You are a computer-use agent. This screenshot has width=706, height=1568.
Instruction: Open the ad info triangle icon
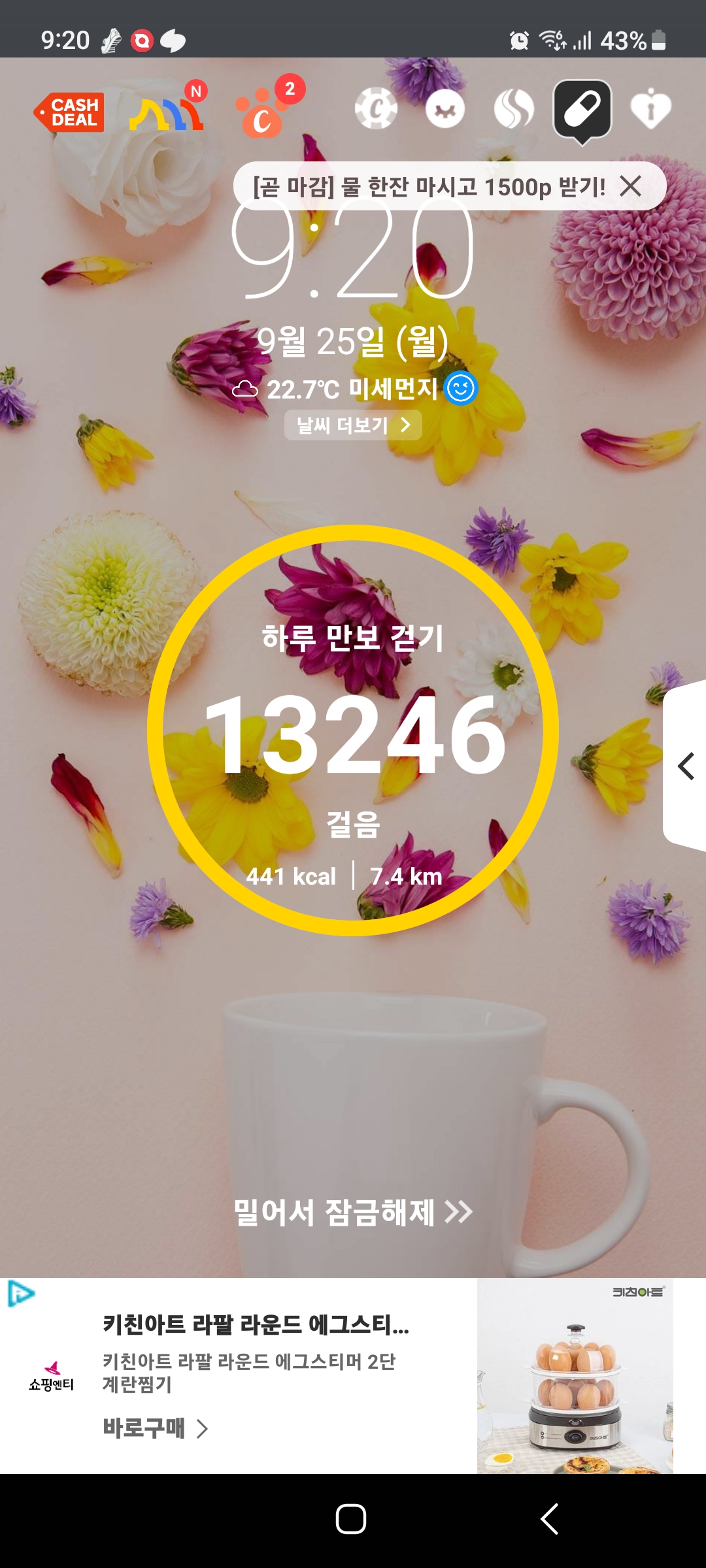(x=20, y=1294)
